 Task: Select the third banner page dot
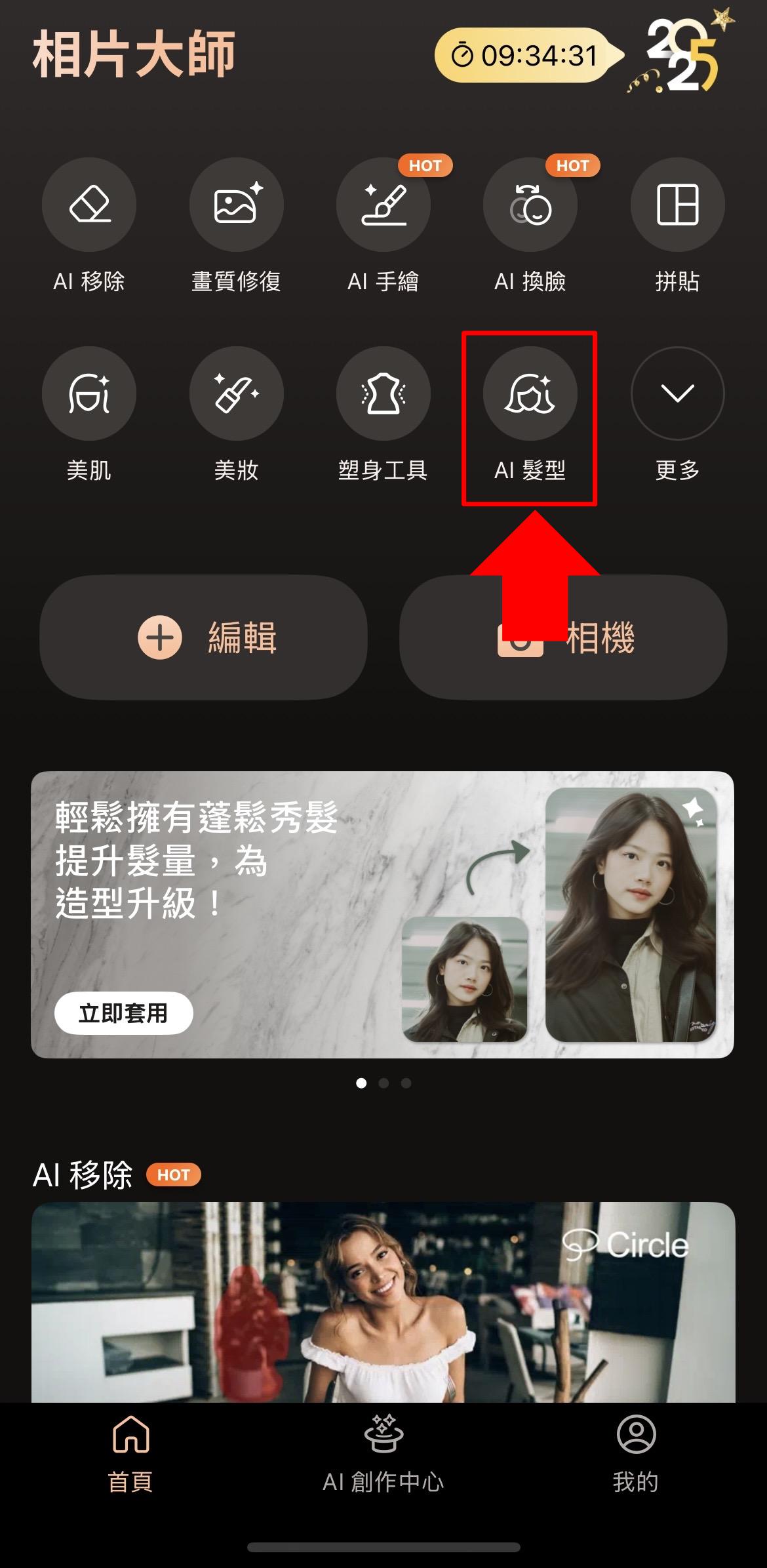click(406, 1084)
